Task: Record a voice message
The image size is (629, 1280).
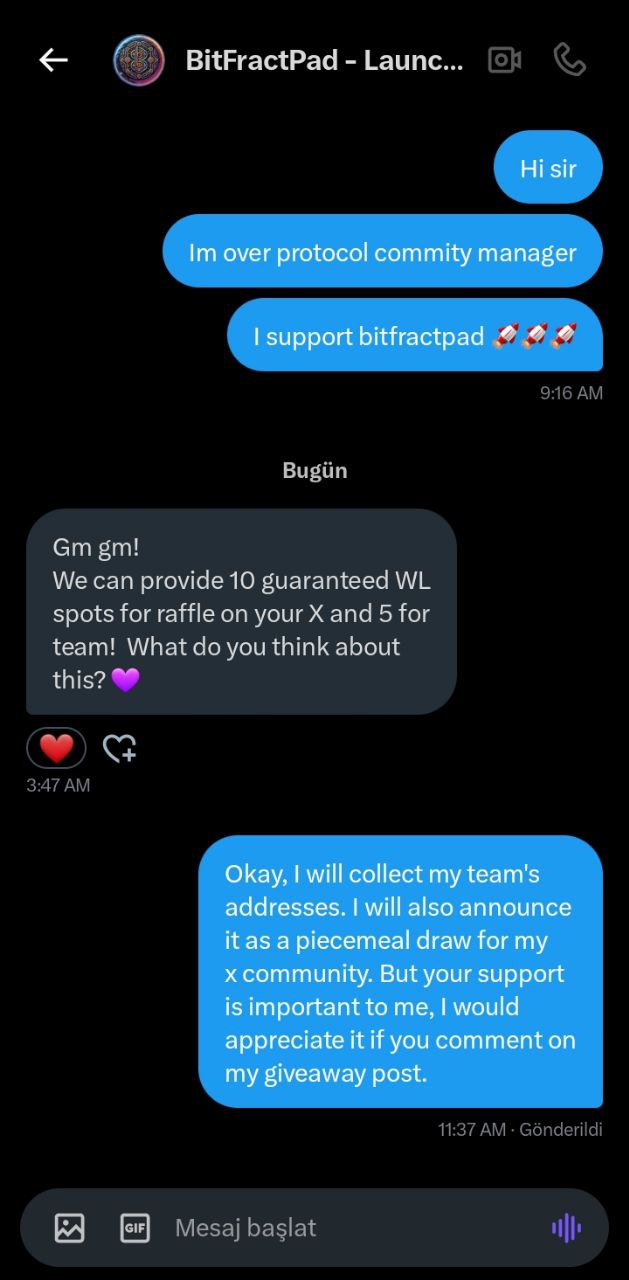Action: pyautogui.click(x=566, y=1227)
